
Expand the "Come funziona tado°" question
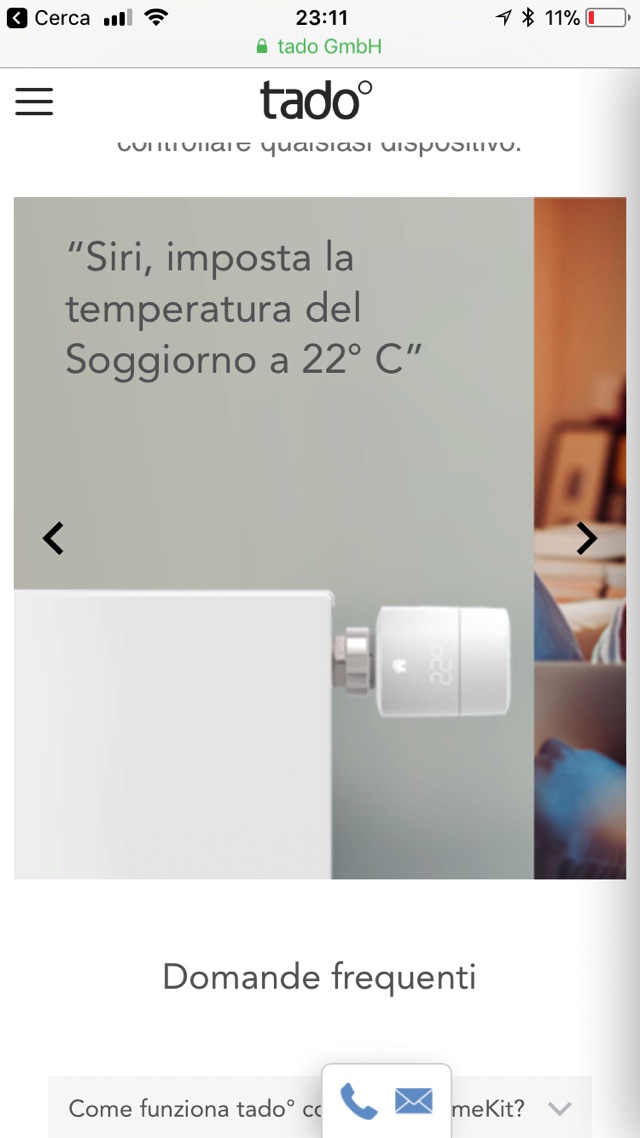point(559,1108)
